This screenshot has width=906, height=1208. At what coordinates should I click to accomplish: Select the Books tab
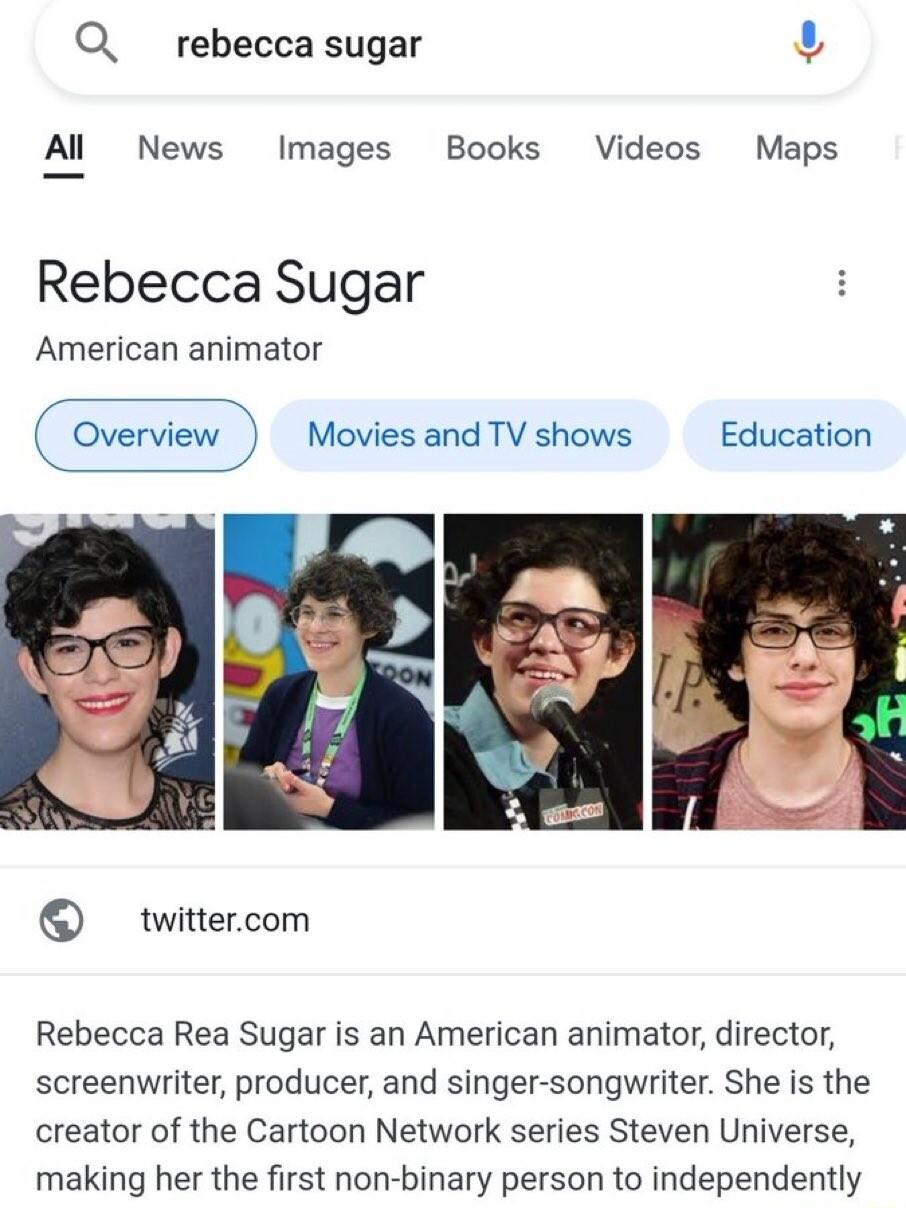492,148
